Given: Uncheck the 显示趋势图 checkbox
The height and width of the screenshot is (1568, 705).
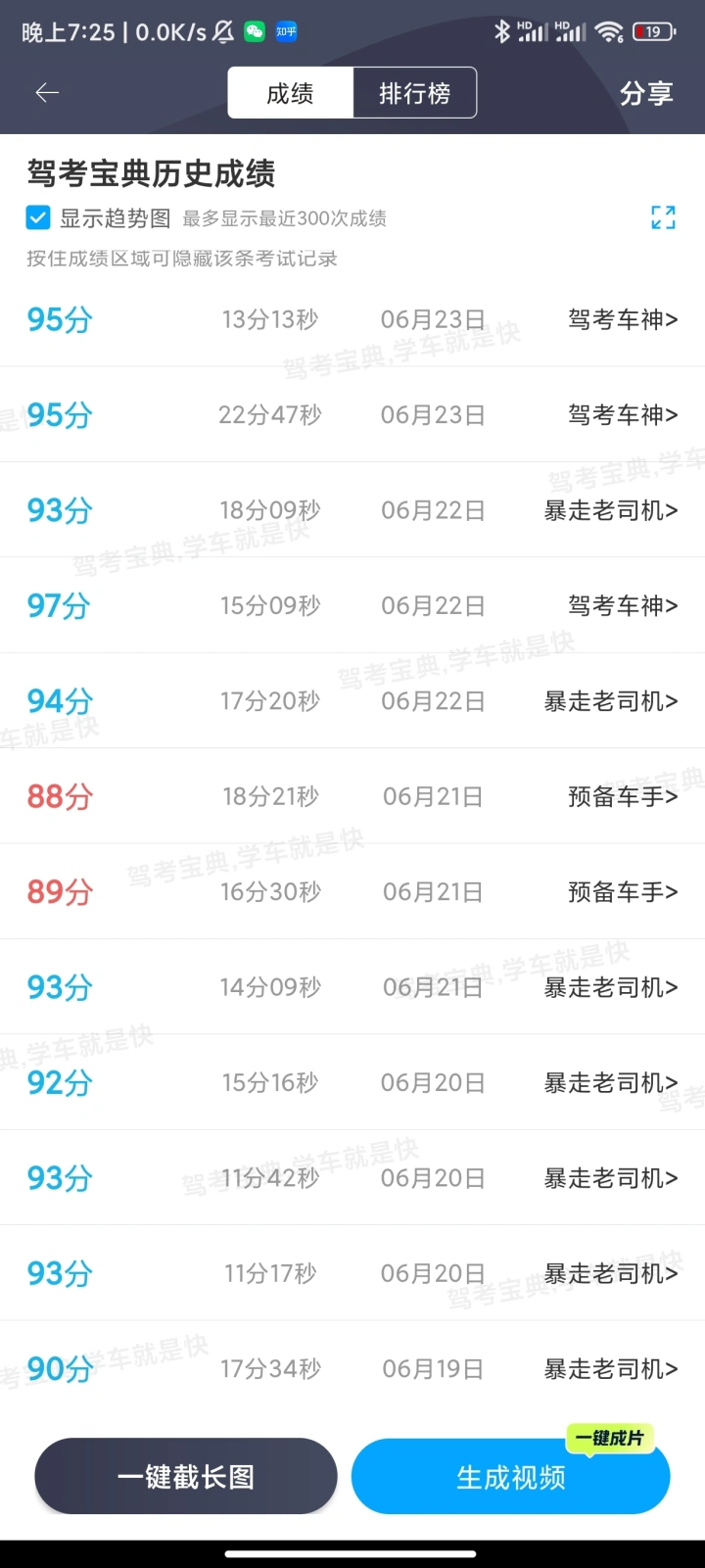Looking at the screenshot, I should tap(37, 217).
